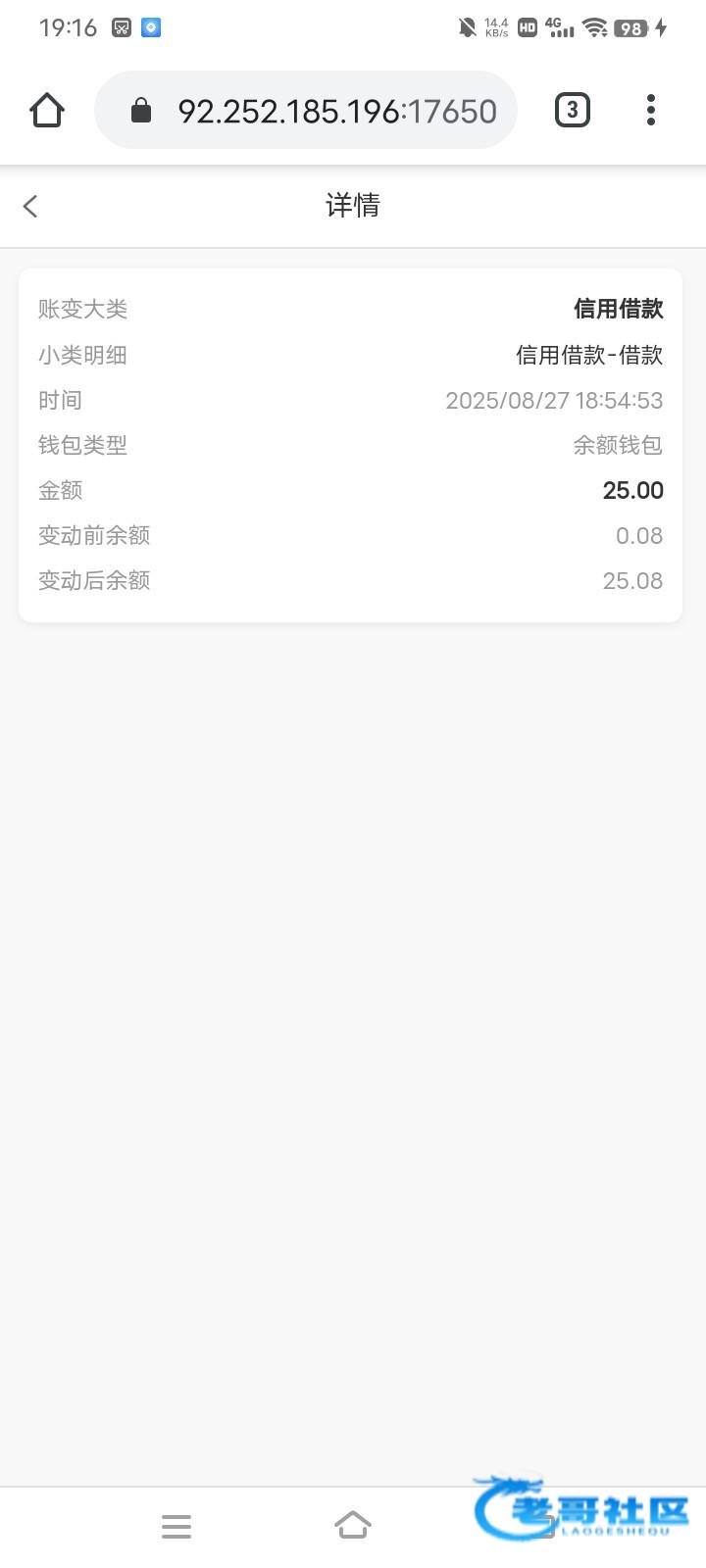Tap the address bar showing 92.252.185.196

(306, 111)
